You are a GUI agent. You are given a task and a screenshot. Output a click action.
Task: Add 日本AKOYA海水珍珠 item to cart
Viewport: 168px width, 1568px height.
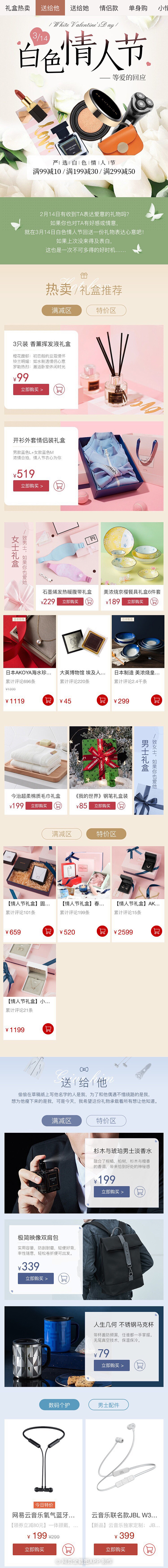[x=47, y=701]
